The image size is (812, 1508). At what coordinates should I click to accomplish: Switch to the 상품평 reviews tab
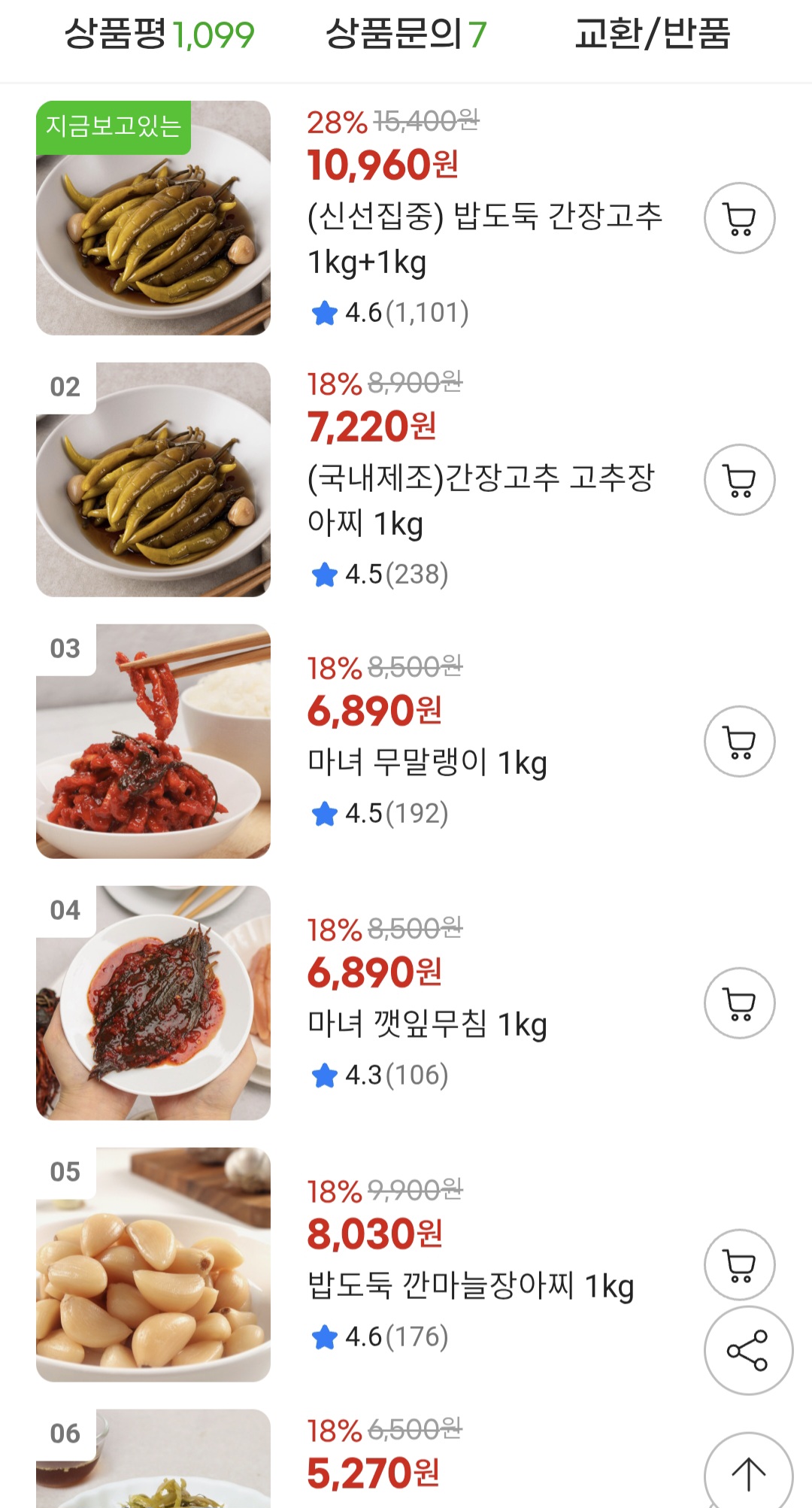(x=159, y=35)
